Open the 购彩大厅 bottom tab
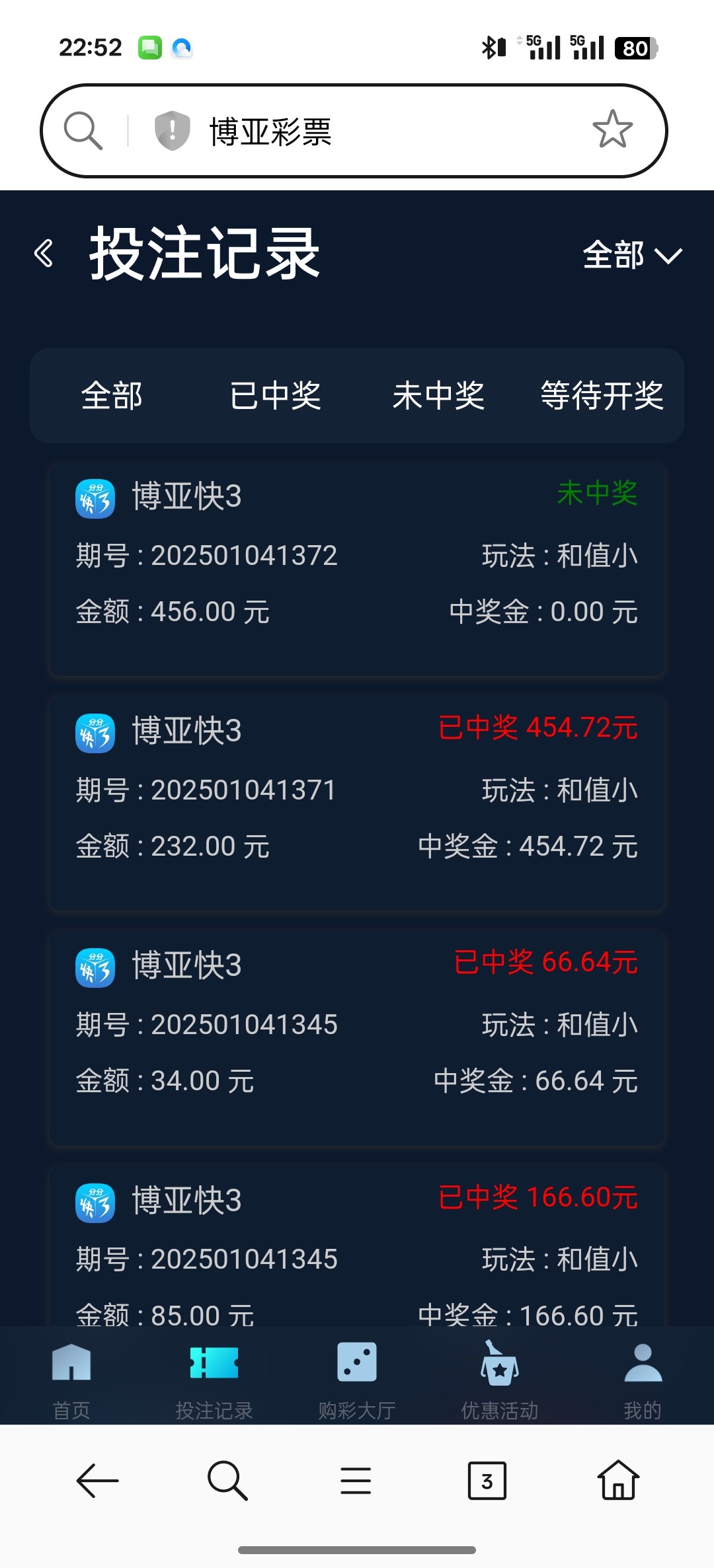 coord(357,1380)
